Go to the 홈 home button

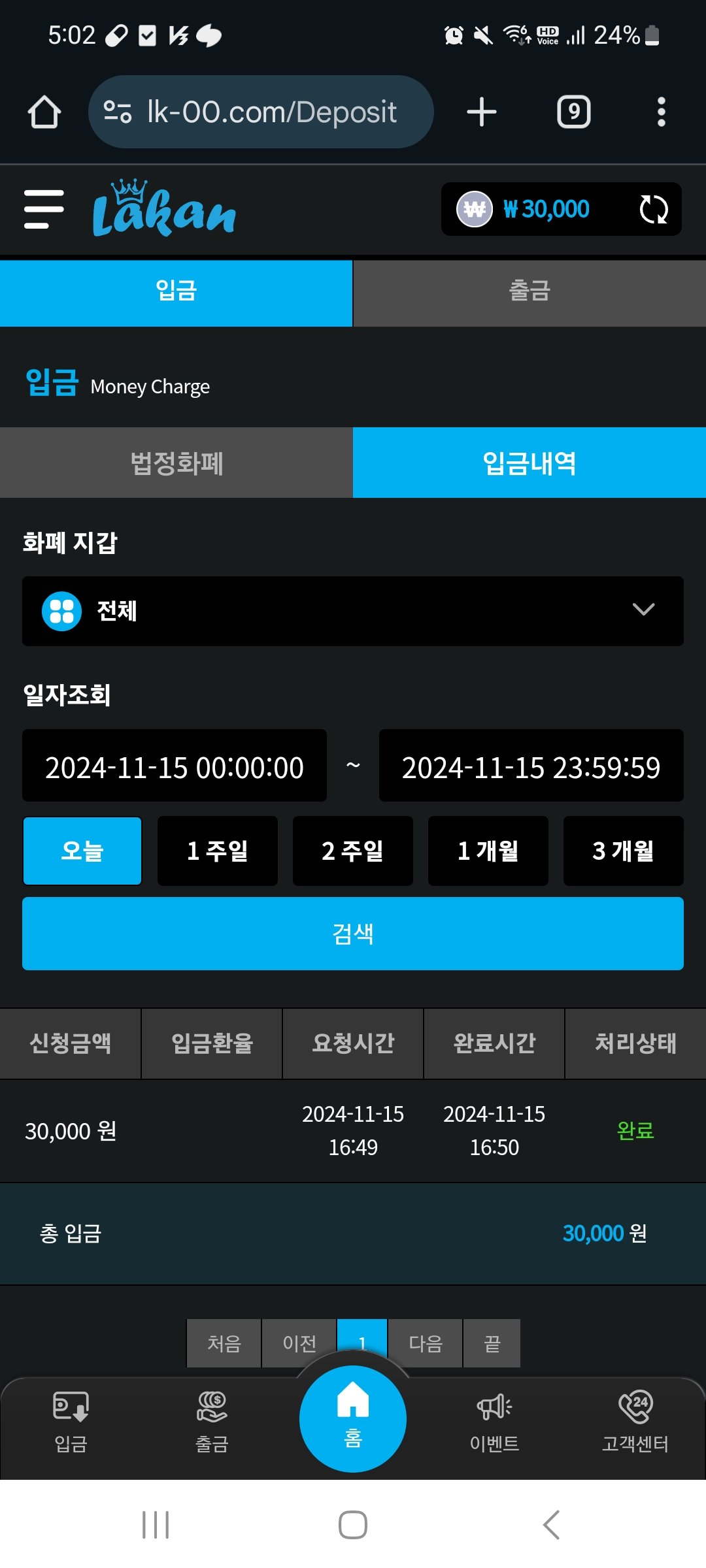pos(353,1418)
